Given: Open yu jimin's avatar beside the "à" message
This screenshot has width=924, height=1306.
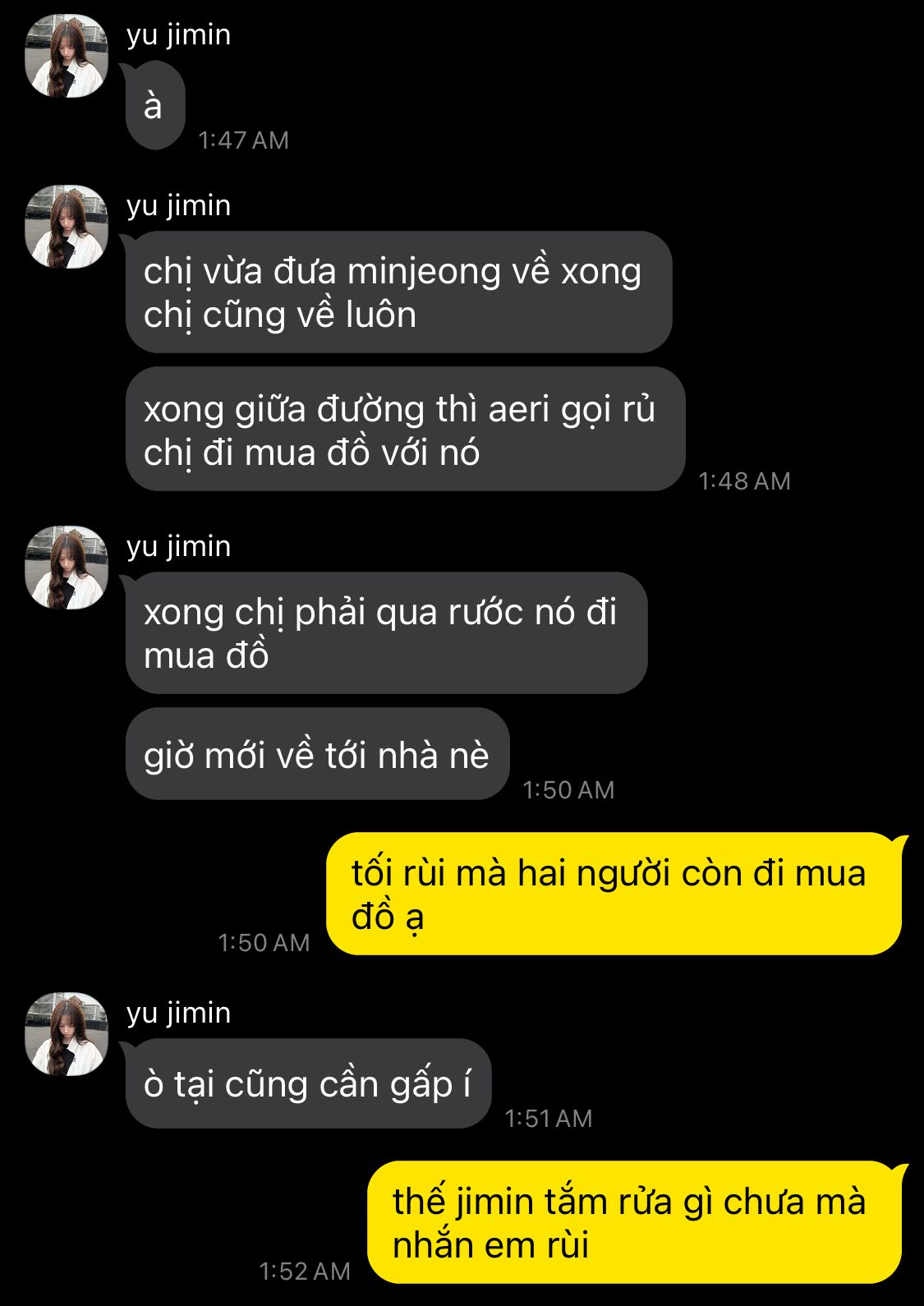Looking at the screenshot, I should coord(67,57).
